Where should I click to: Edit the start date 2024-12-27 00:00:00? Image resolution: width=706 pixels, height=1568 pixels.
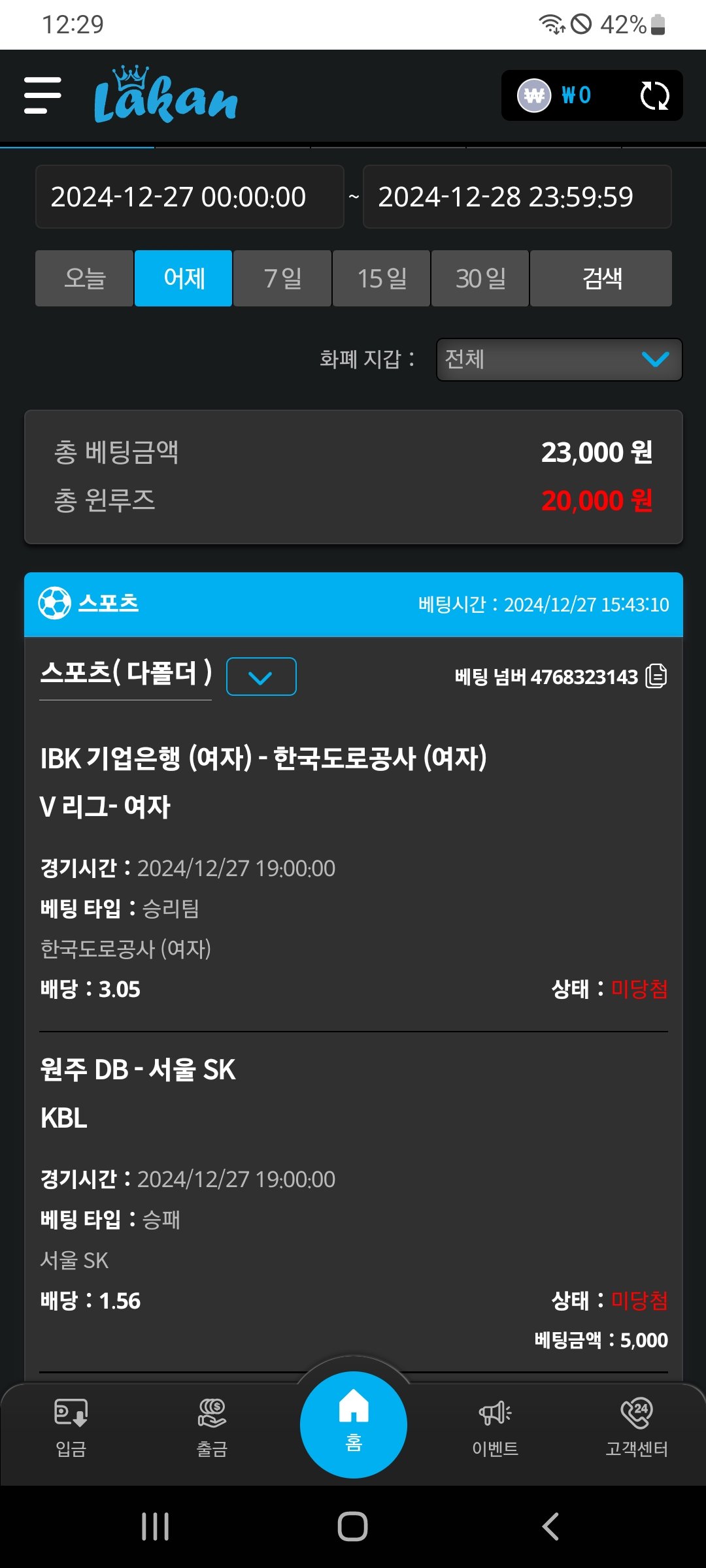190,197
